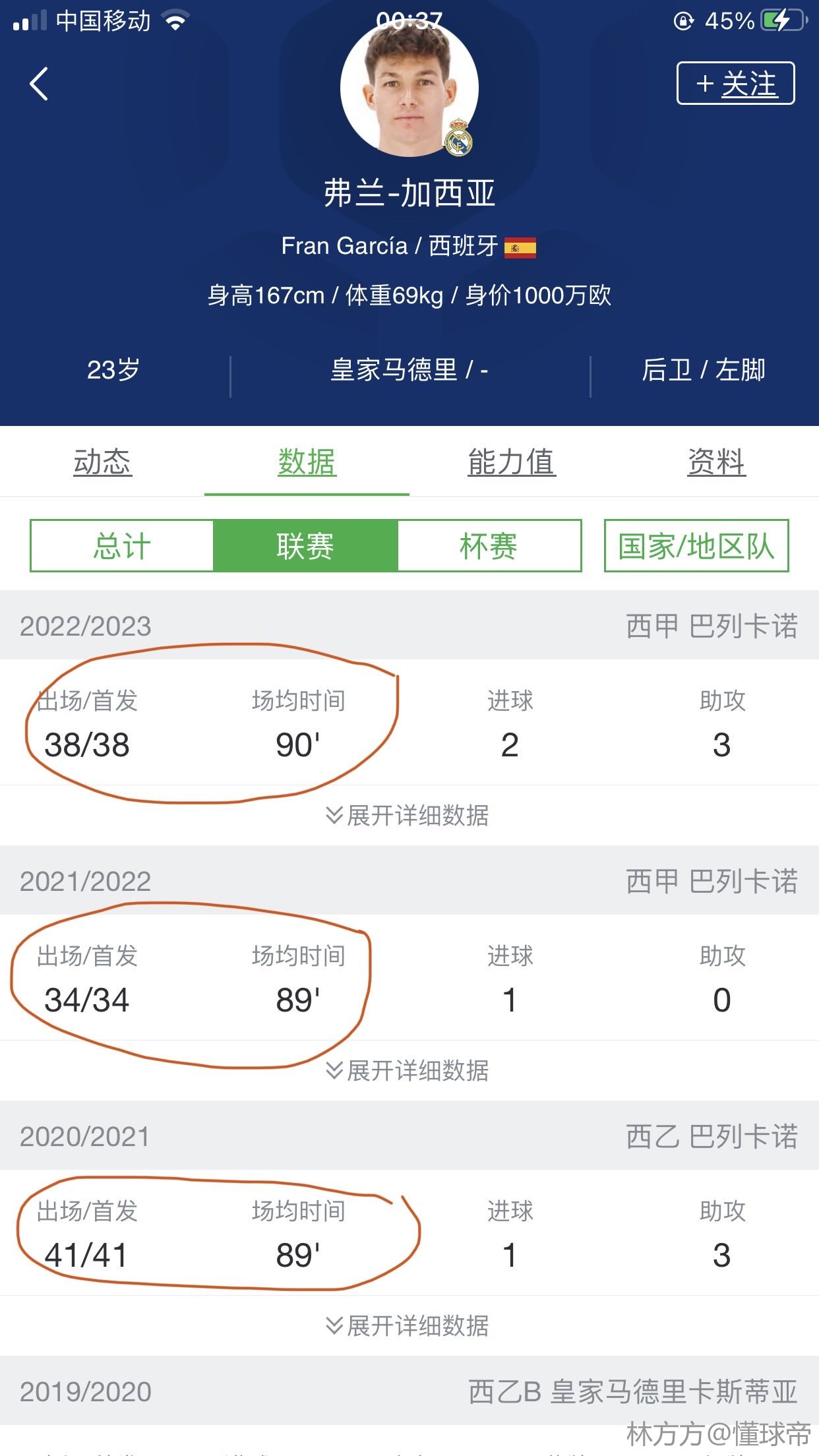This screenshot has height=1456, width=819.
Task: Switch to the 资料 tab
Action: click(x=716, y=462)
